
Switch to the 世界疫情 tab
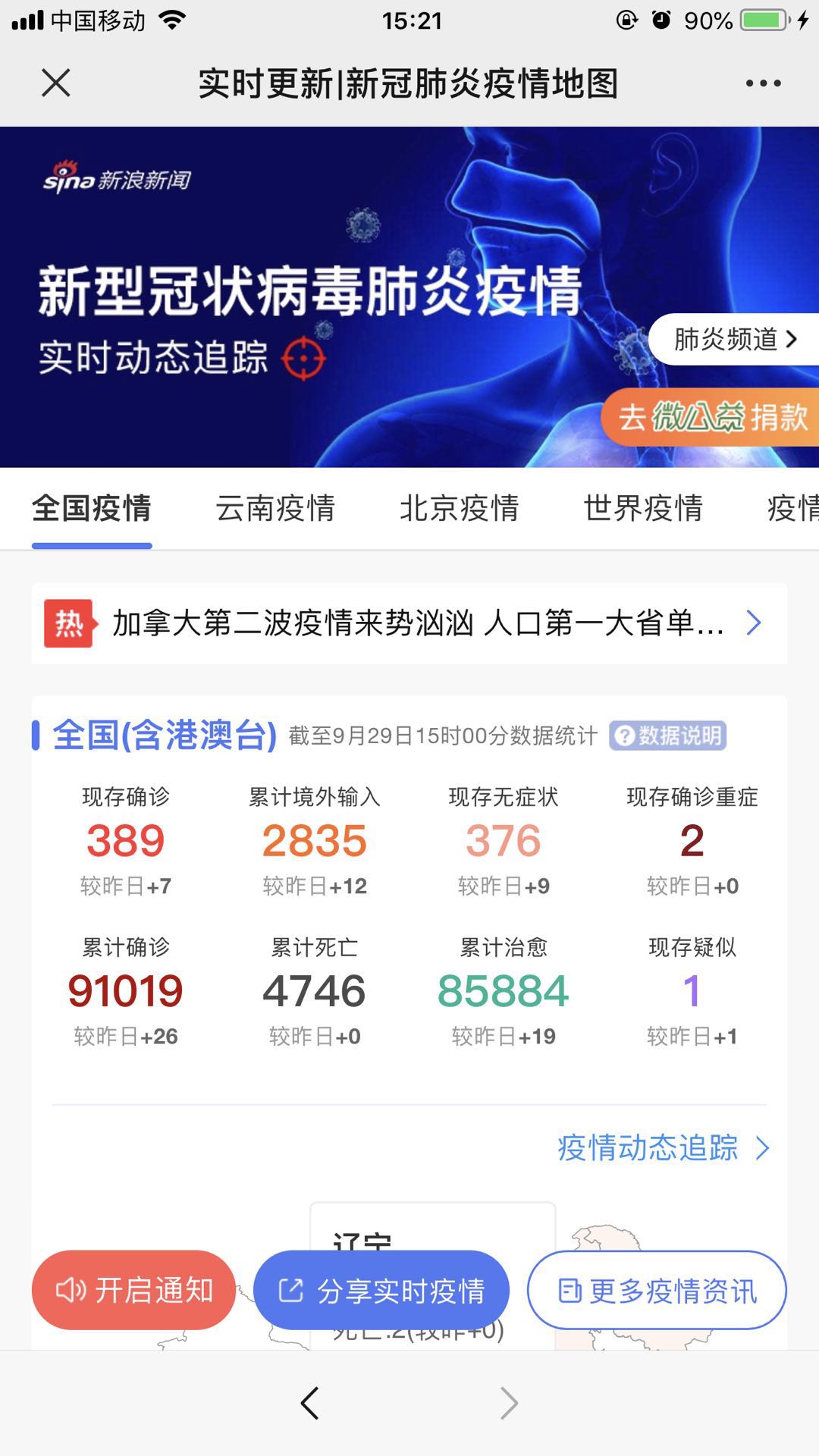point(643,509)
